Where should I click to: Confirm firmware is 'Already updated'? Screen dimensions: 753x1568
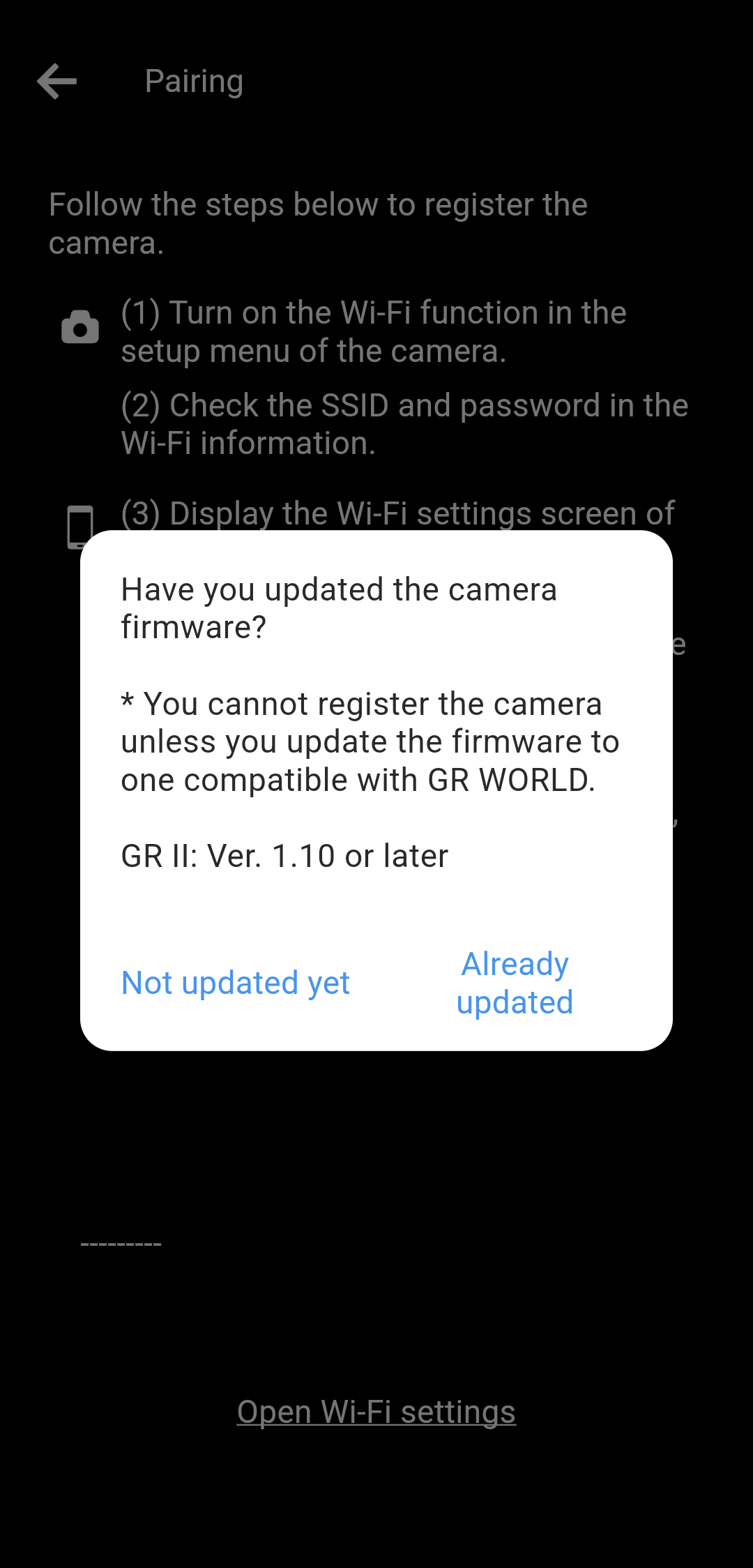click(x=515, y=983)
